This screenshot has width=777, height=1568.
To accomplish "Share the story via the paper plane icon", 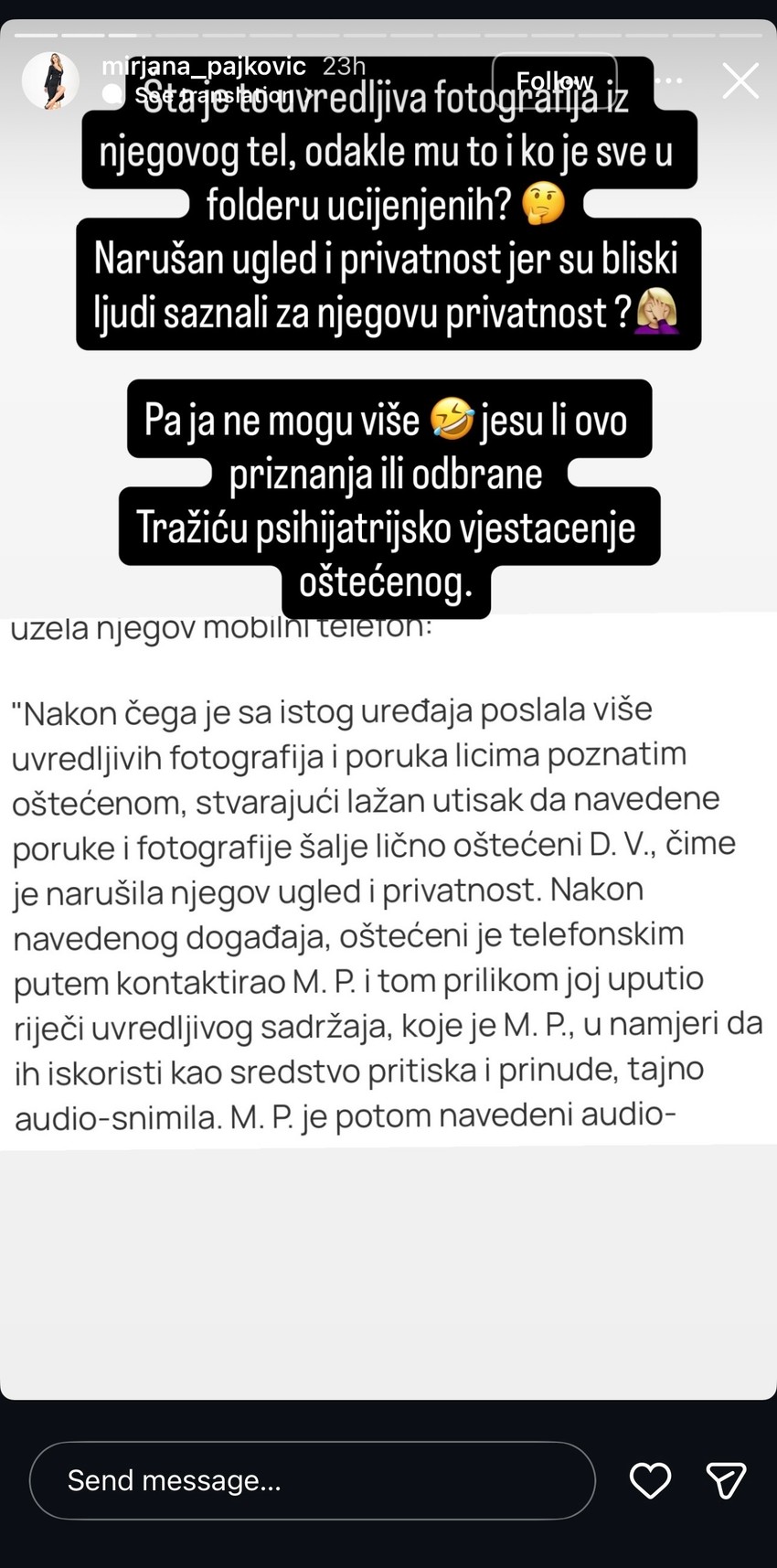I will pos(726,1480).
